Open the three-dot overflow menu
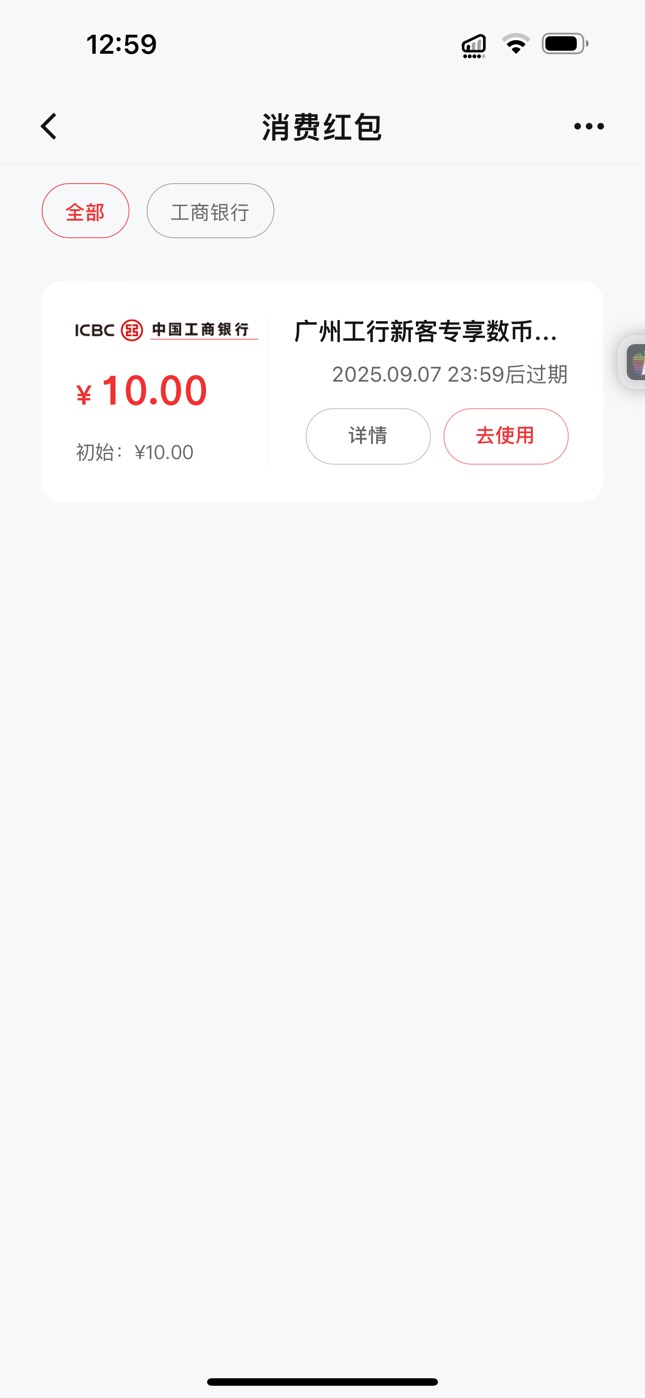This screenshot has width=645, height=1398. pyautogui.click(x=588, y=126)
